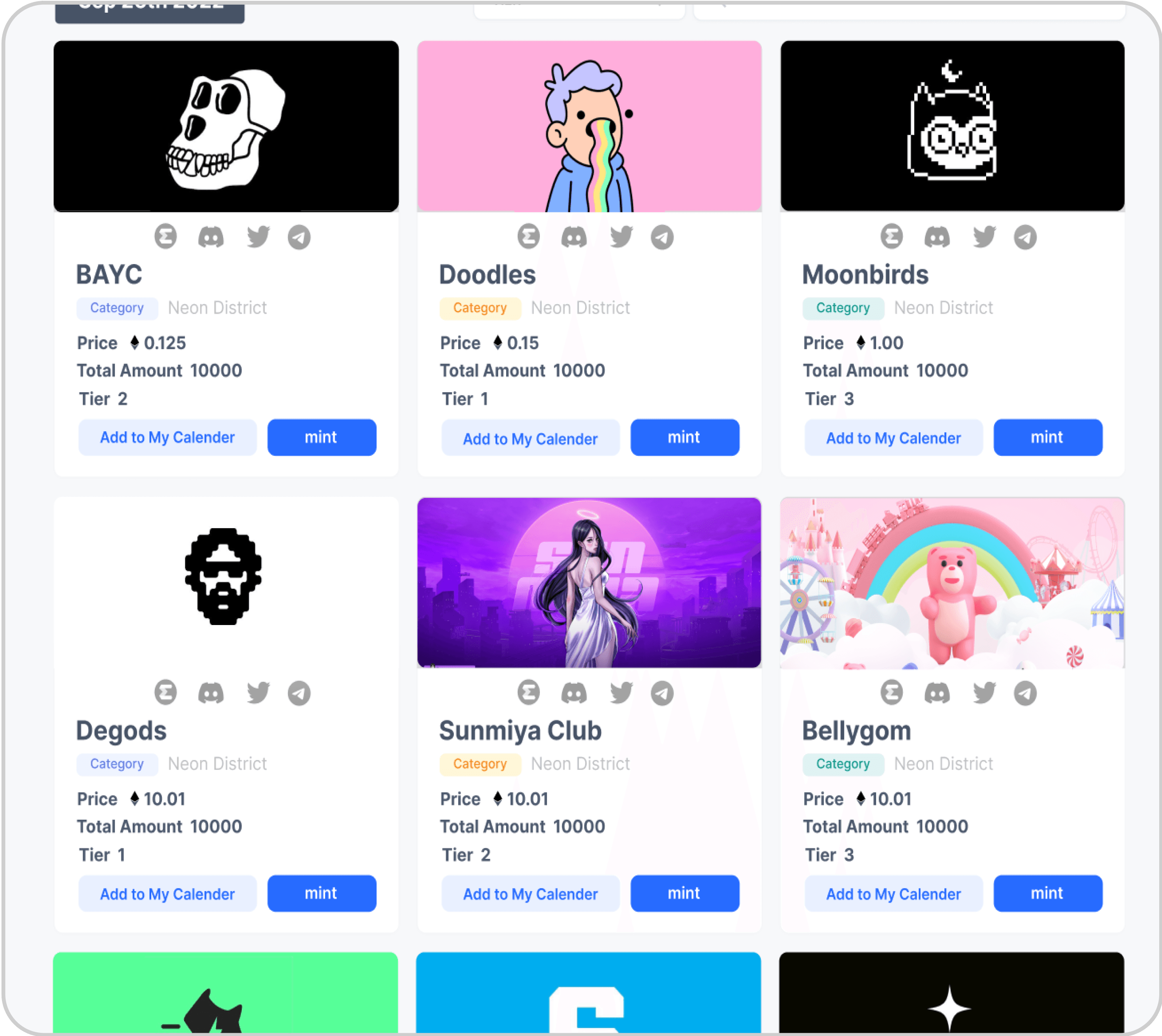
Task: Add Sunmiya Club to My Calender
Action: point(530,894)
